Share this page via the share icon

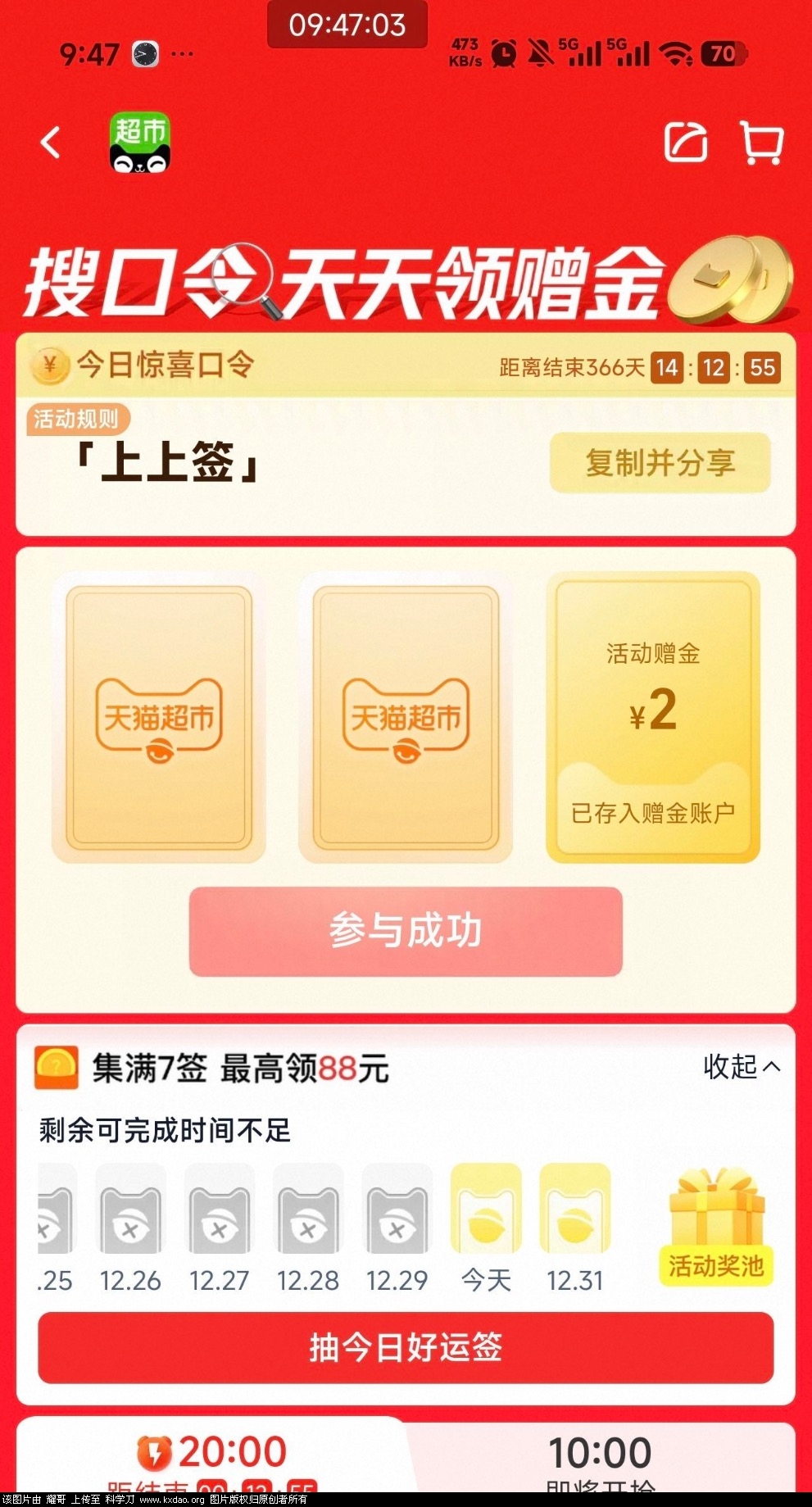click(x=685, y=143)
